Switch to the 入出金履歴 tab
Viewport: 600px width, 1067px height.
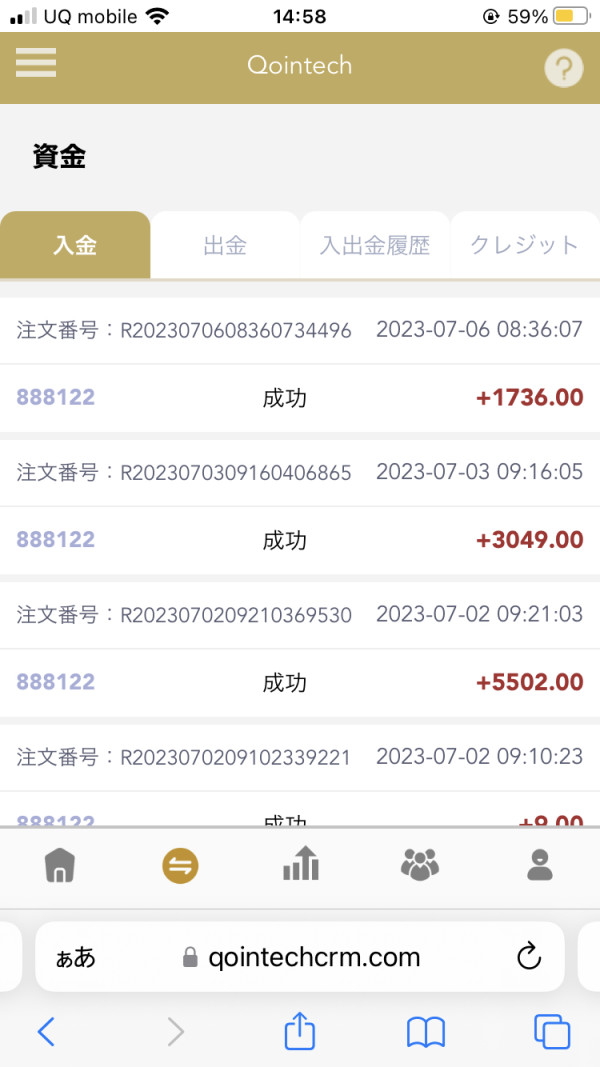click(375, 245)
